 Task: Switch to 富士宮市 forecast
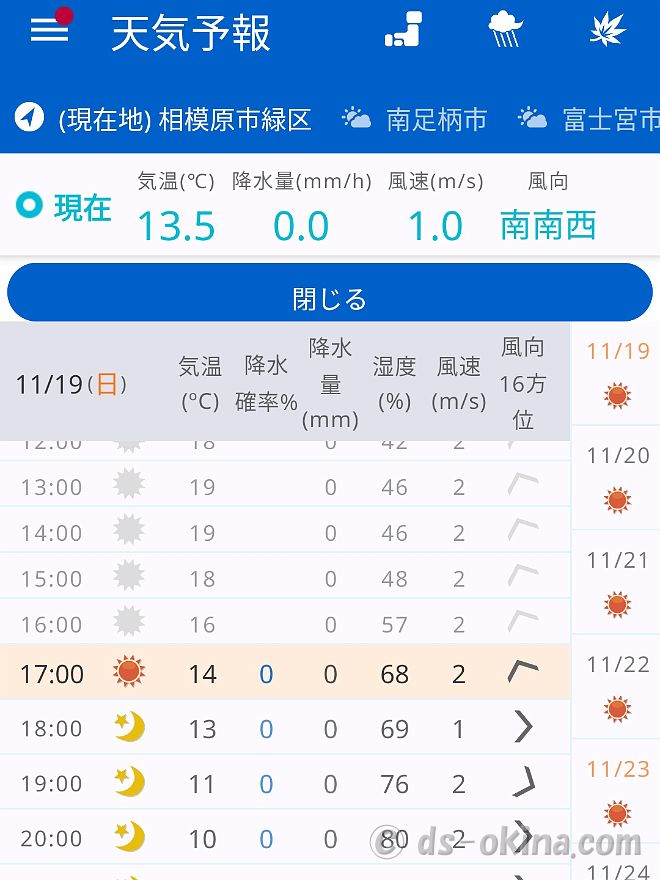[x=590, y=120]
